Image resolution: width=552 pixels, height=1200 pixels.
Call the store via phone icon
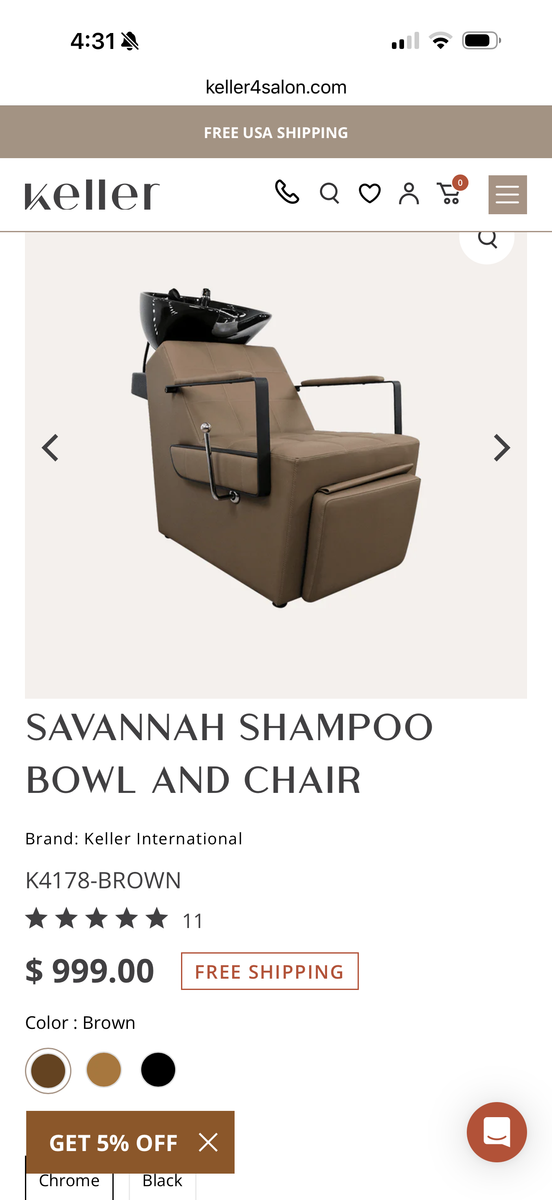(287, 192)
